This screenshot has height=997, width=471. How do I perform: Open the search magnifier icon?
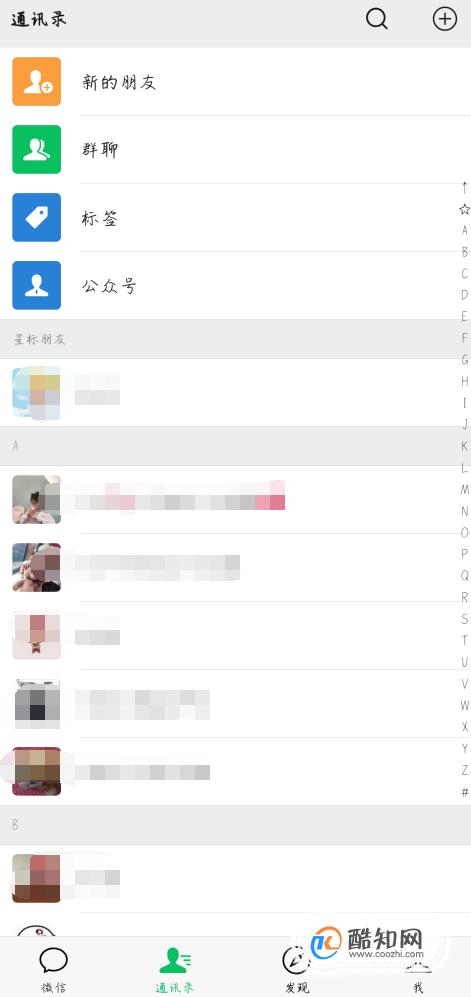[376, 19]
